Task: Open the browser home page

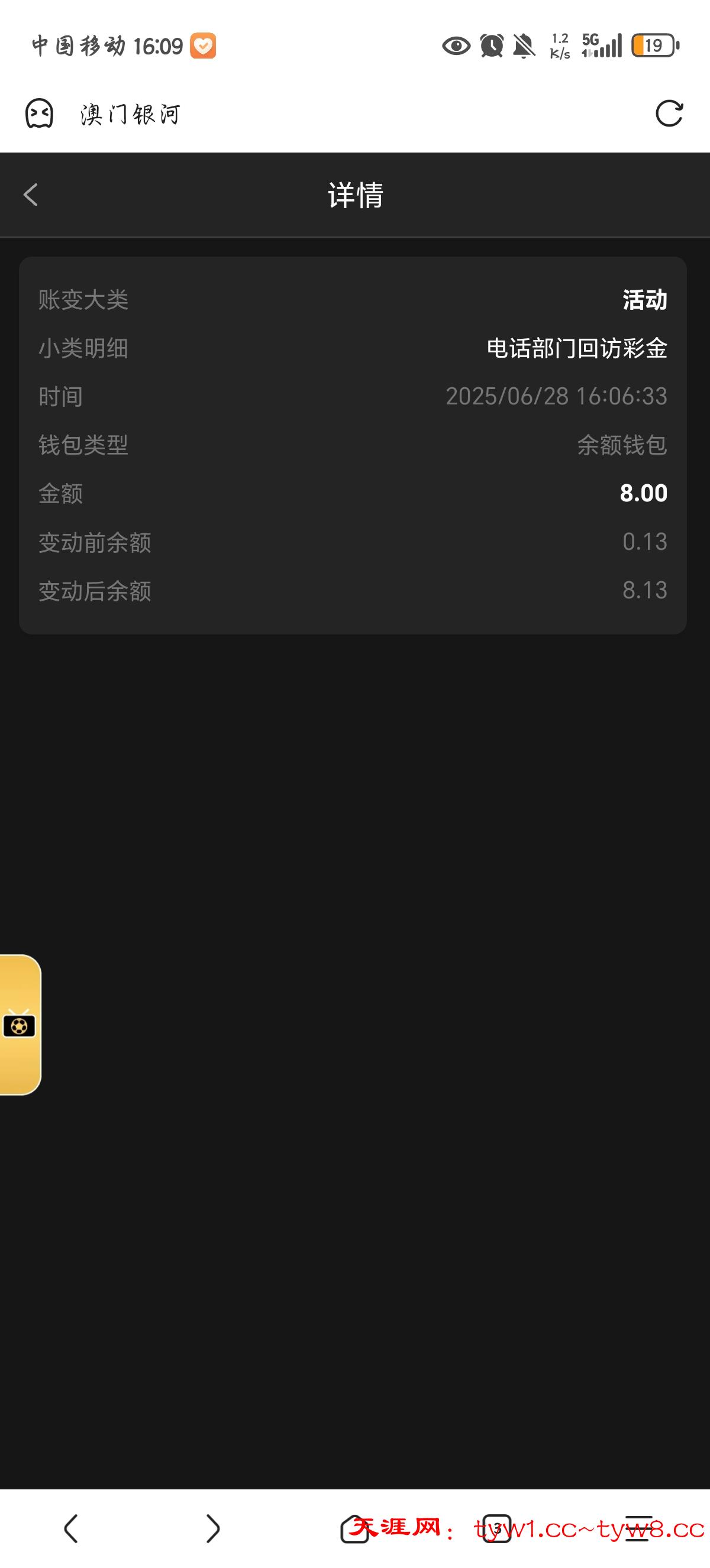Action: [354, 1528]
